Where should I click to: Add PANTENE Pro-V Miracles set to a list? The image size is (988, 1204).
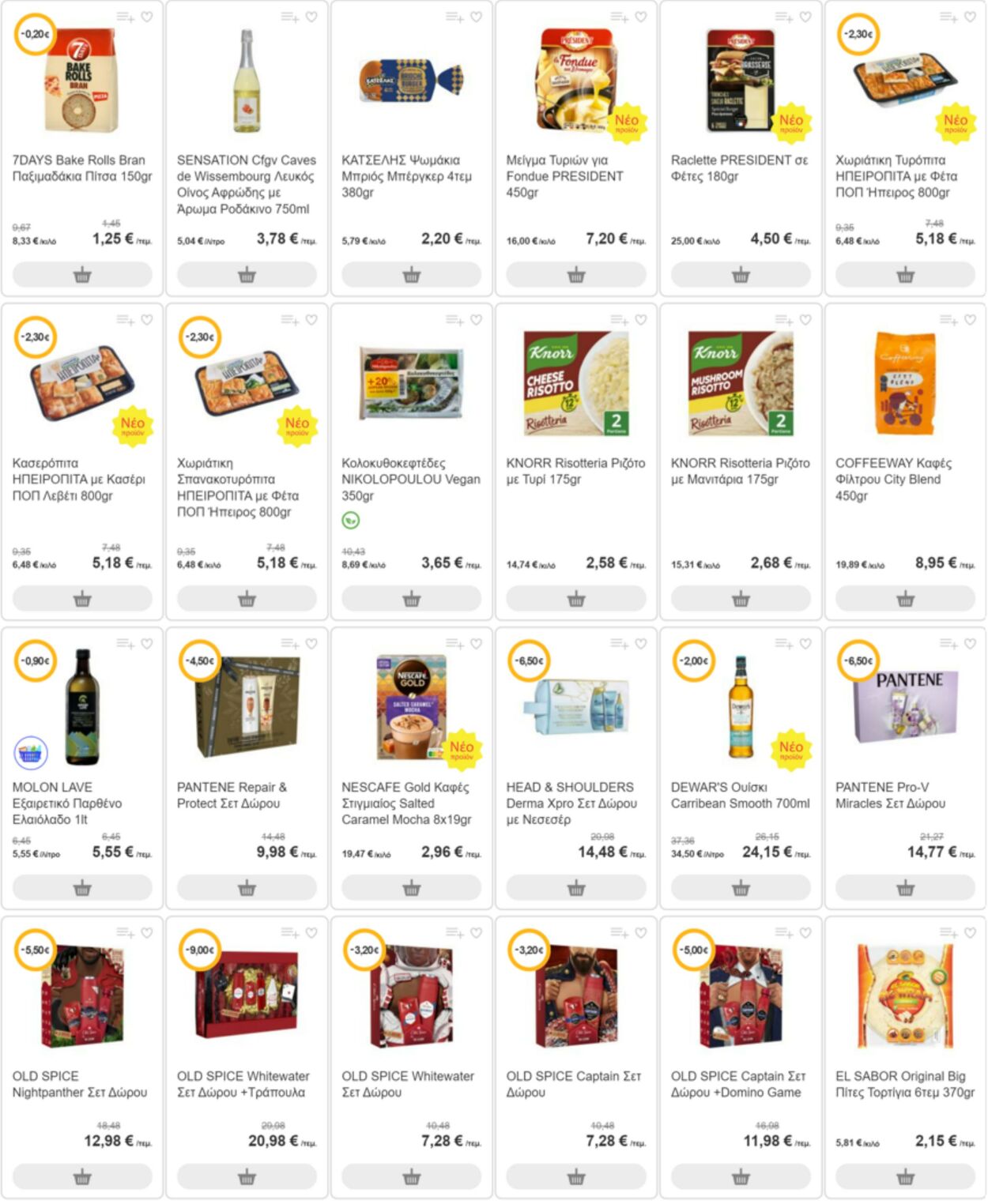tap(948, 644)
